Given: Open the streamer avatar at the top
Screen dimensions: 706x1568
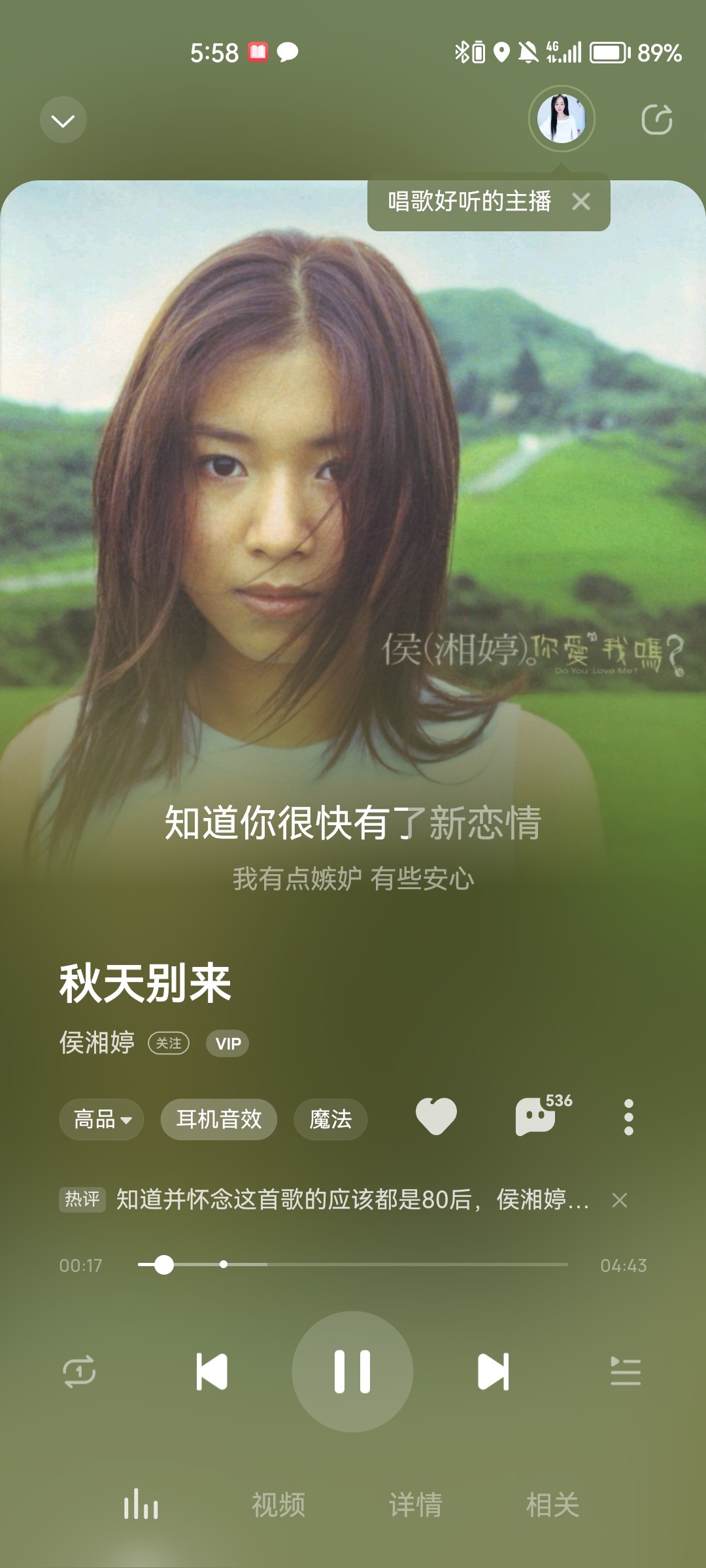Looking at the screenshot, I should pyautogui.click(x=561, y=119).
